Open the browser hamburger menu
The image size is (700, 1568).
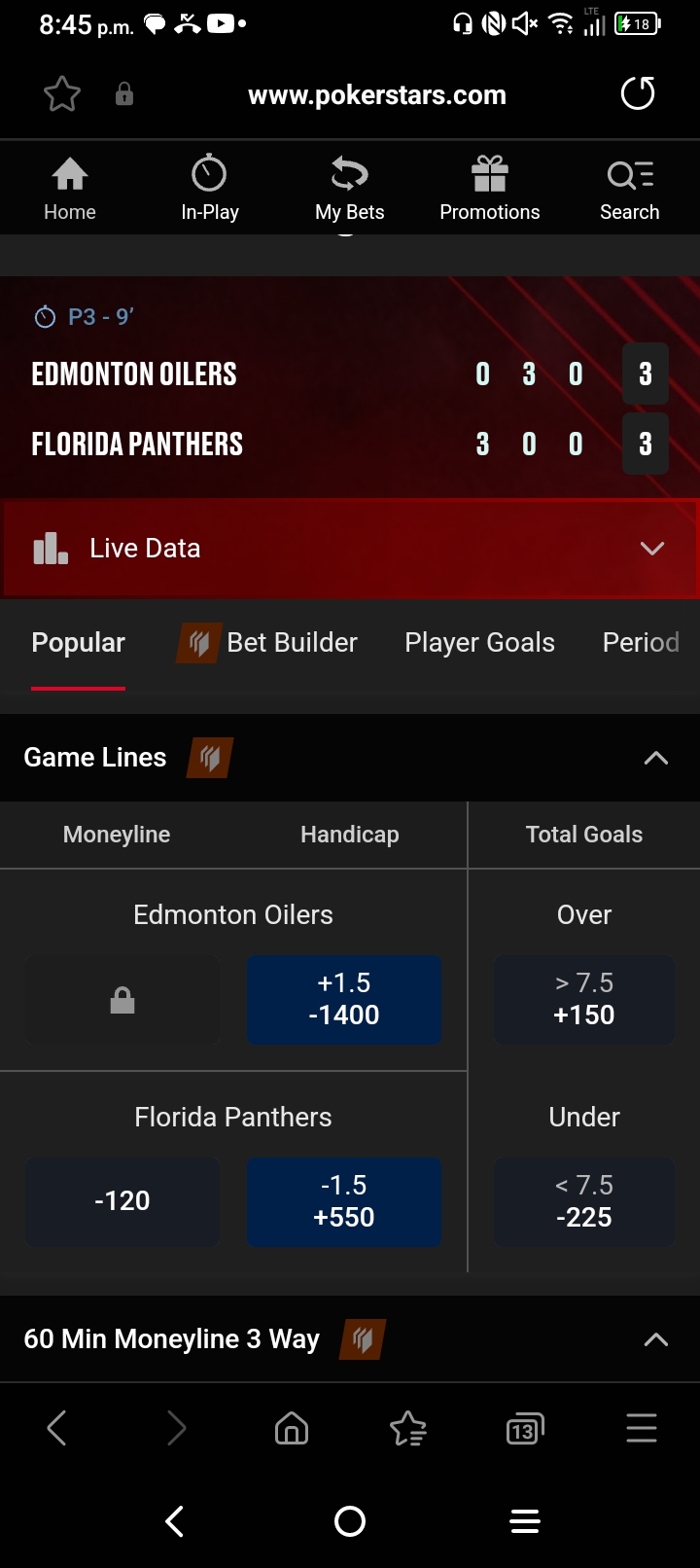tap(642, 1428)
